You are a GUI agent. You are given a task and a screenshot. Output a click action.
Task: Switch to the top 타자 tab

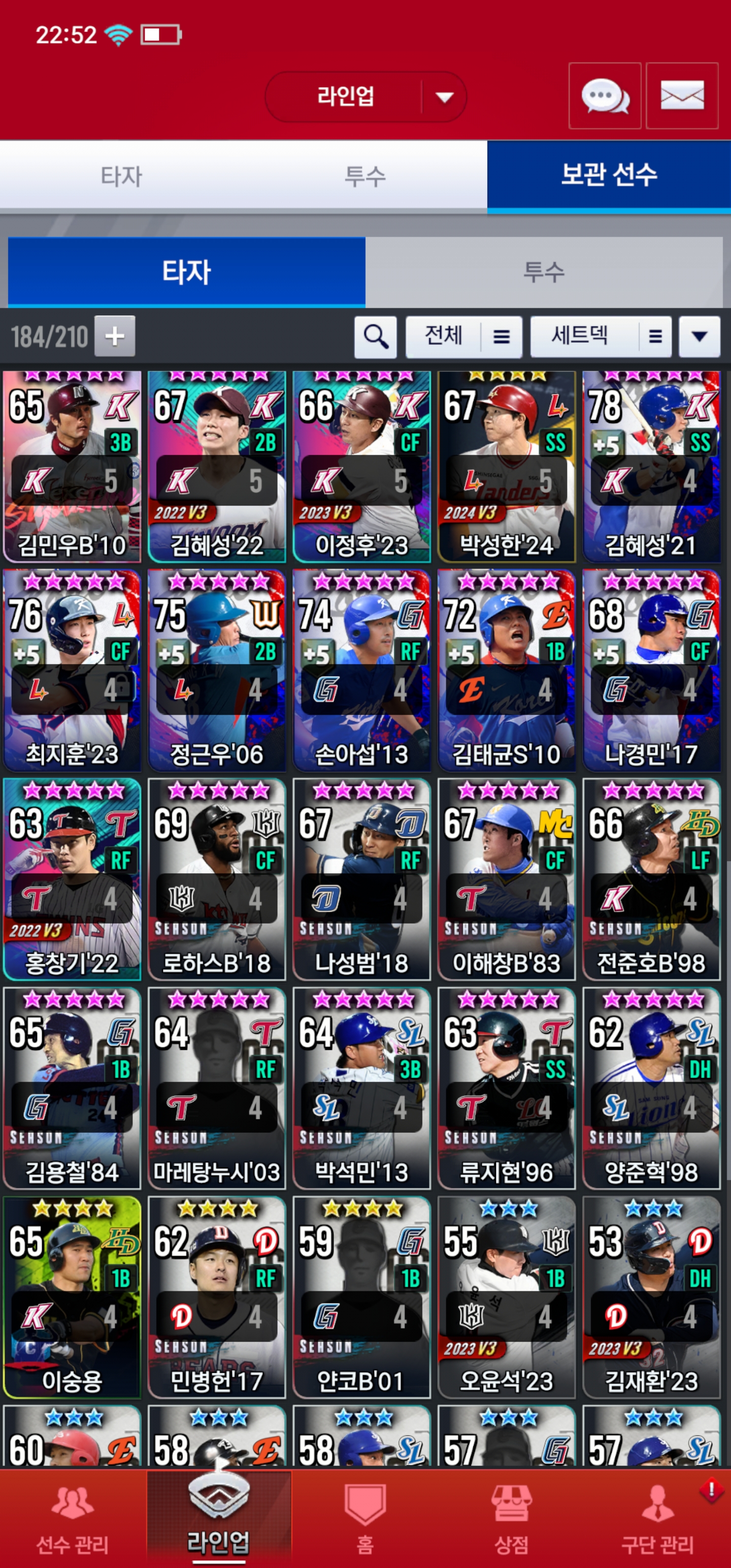tap(121, 177)
